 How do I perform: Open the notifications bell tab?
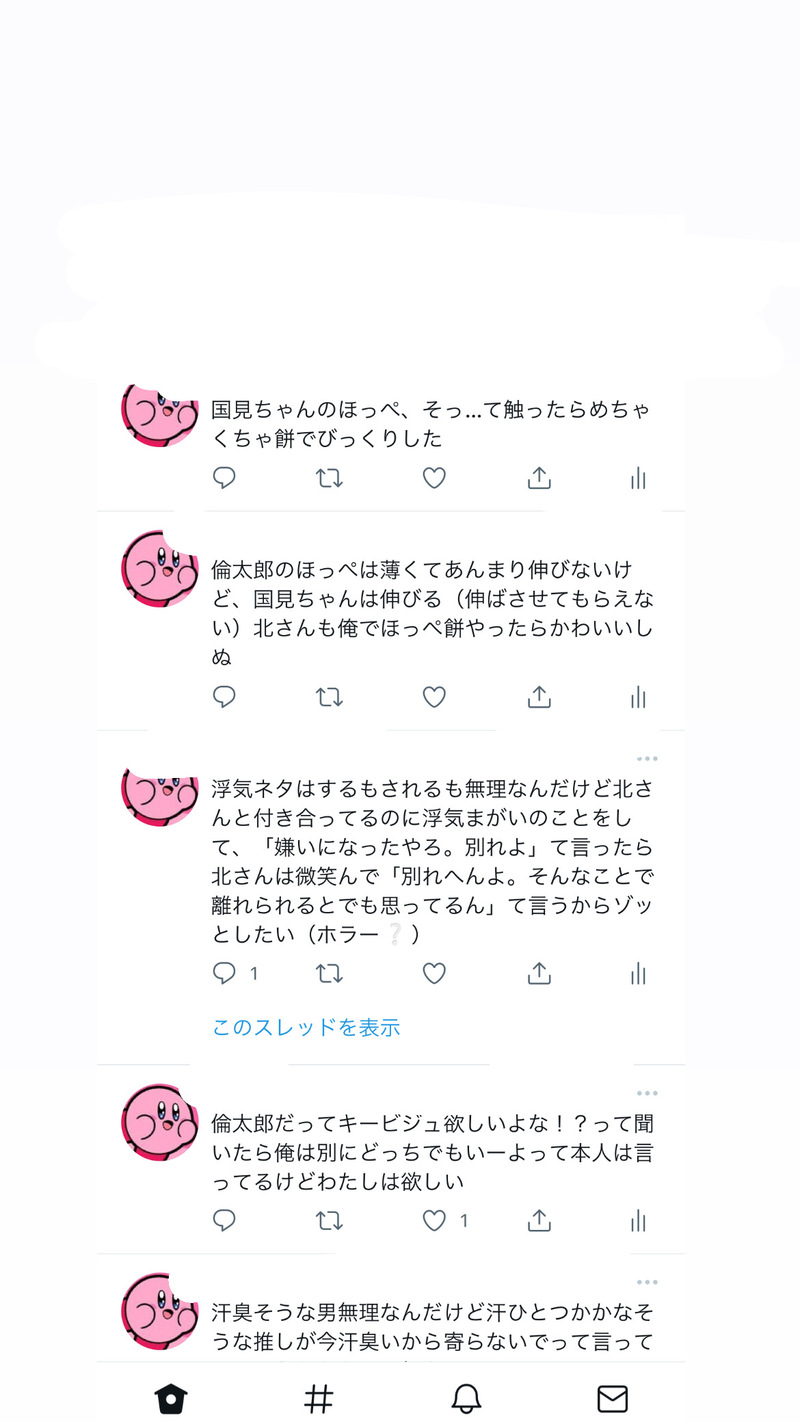click(x=466, y=1398)
